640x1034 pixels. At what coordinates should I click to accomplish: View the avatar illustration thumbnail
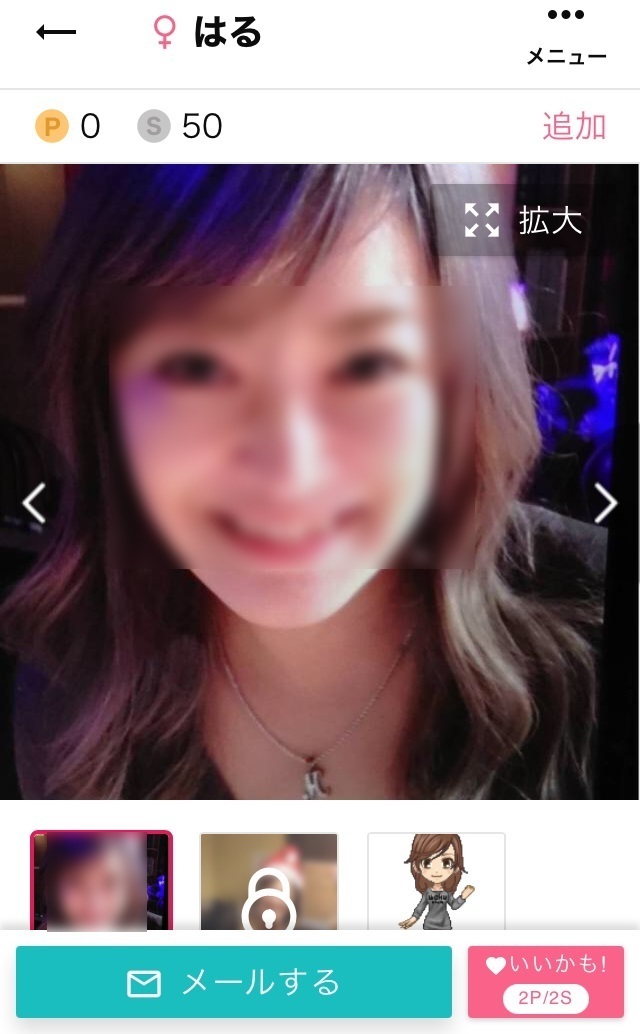point(436,882)
